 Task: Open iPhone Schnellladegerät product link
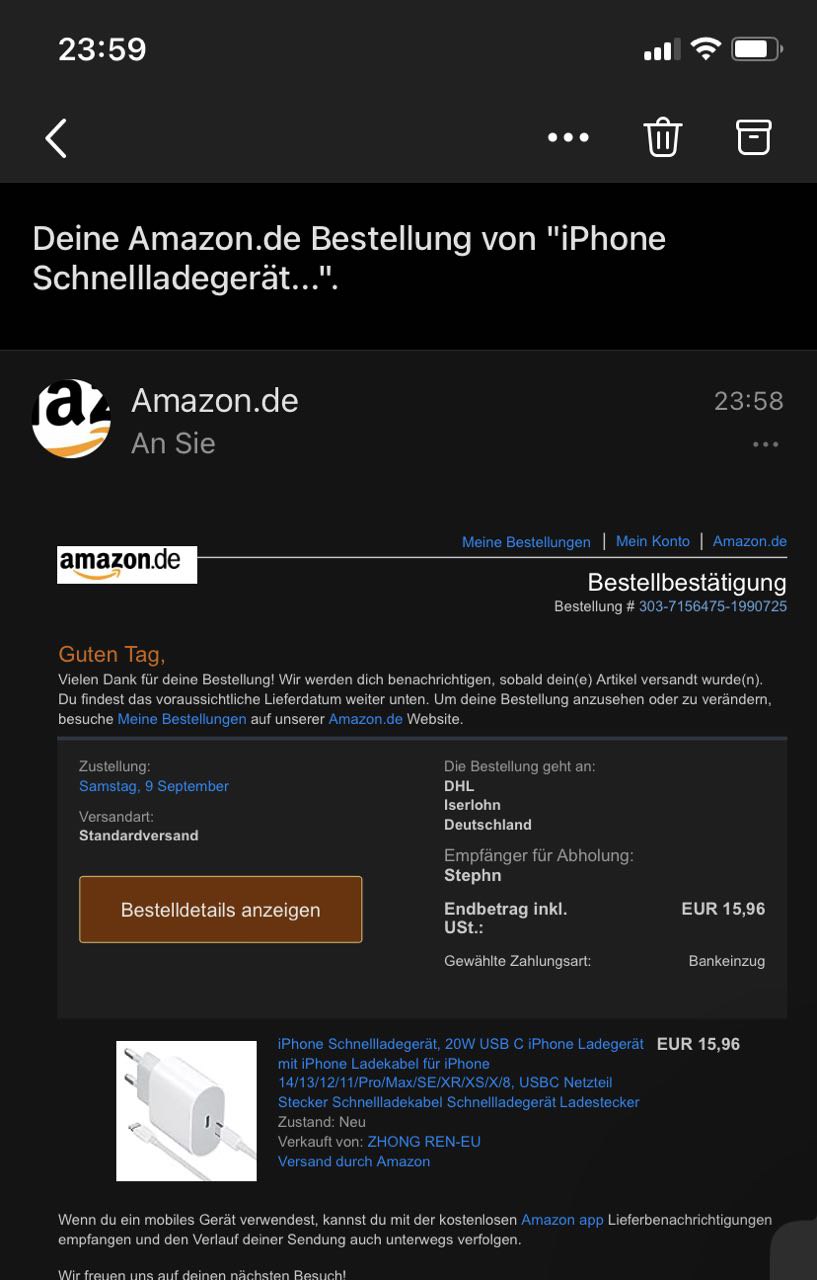pos(460,1072)
